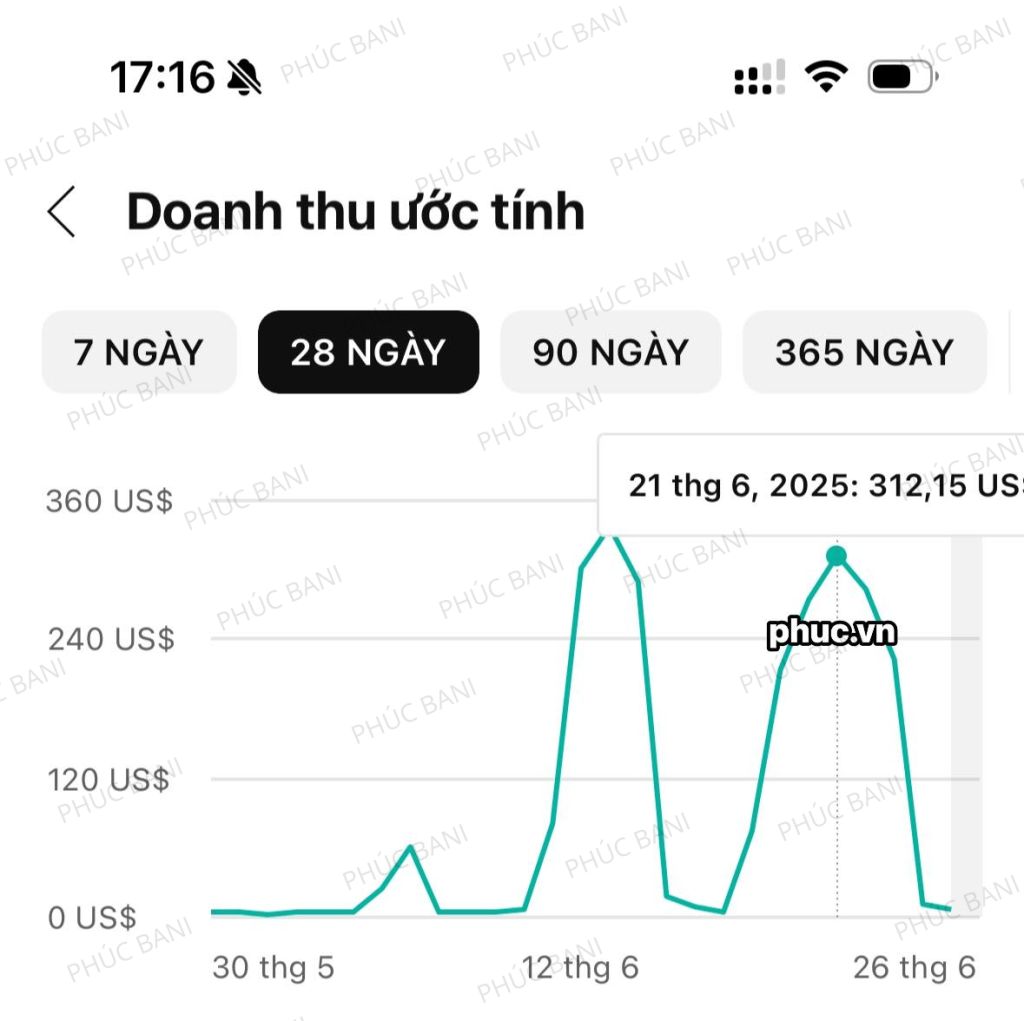
Task: Show the 90 NGÀY revenue range
Action: [610, 352]
